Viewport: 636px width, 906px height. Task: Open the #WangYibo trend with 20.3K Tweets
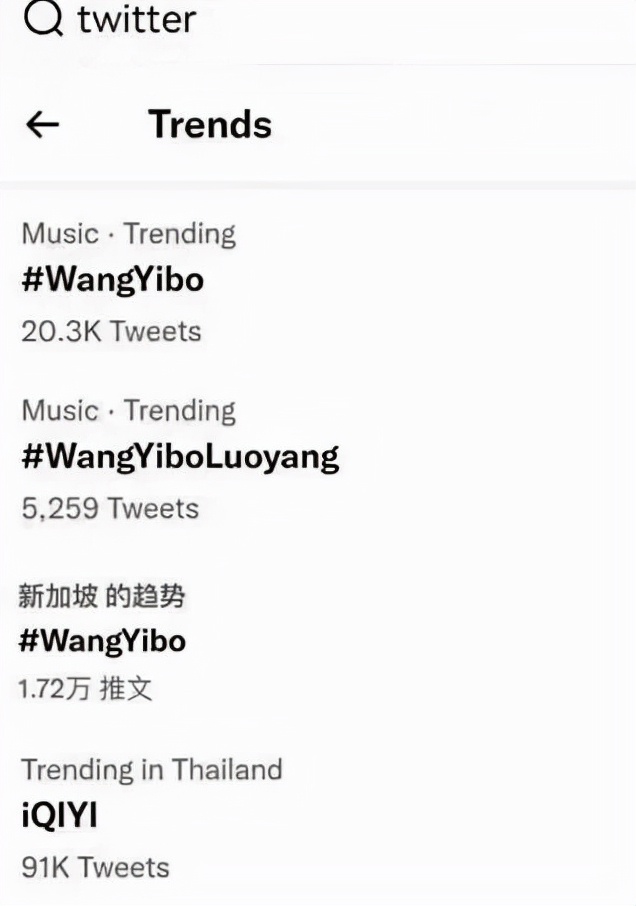(x=112, y=280)
